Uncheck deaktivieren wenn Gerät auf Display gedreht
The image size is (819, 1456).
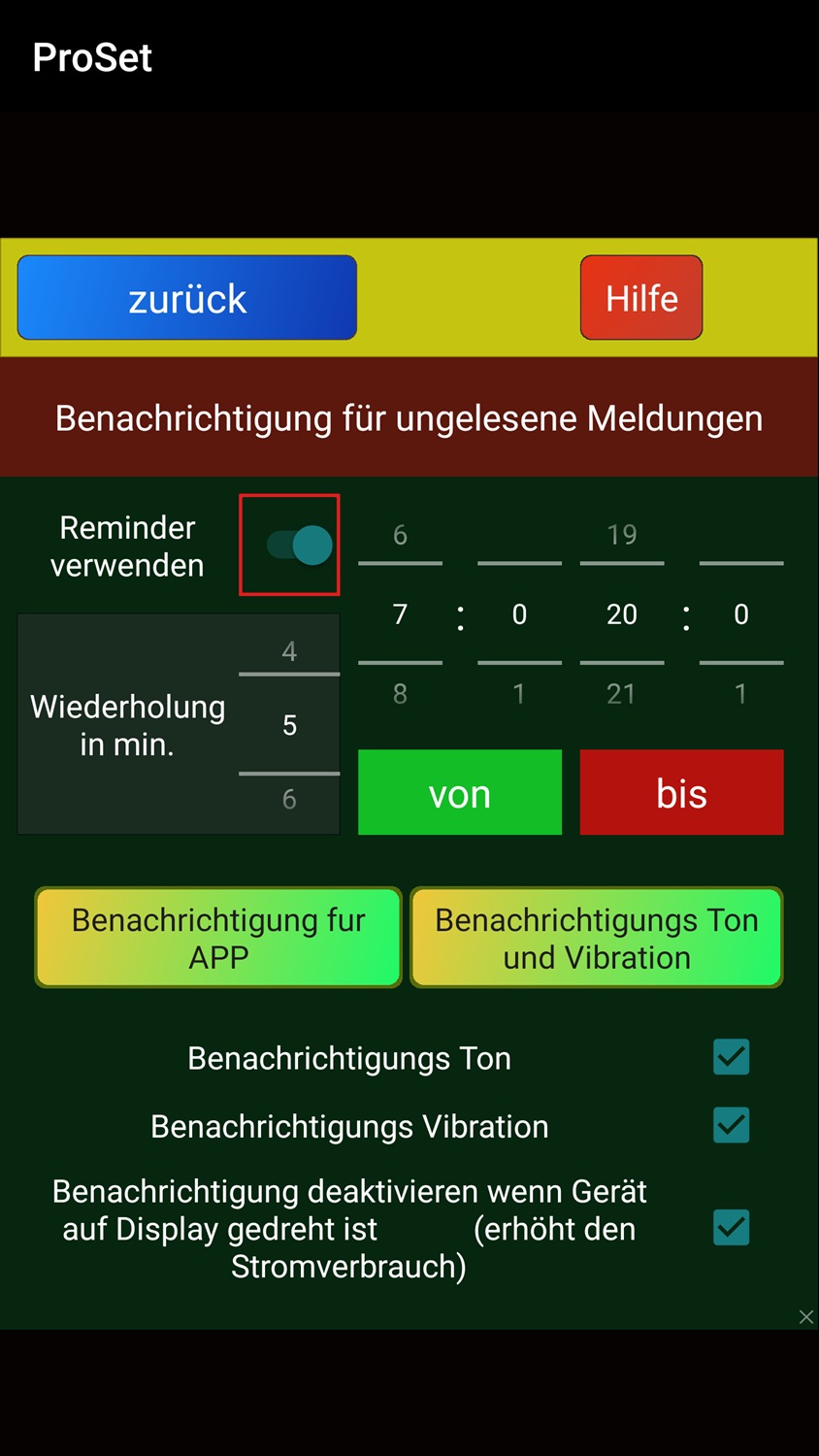click(x=731, y=1228)
